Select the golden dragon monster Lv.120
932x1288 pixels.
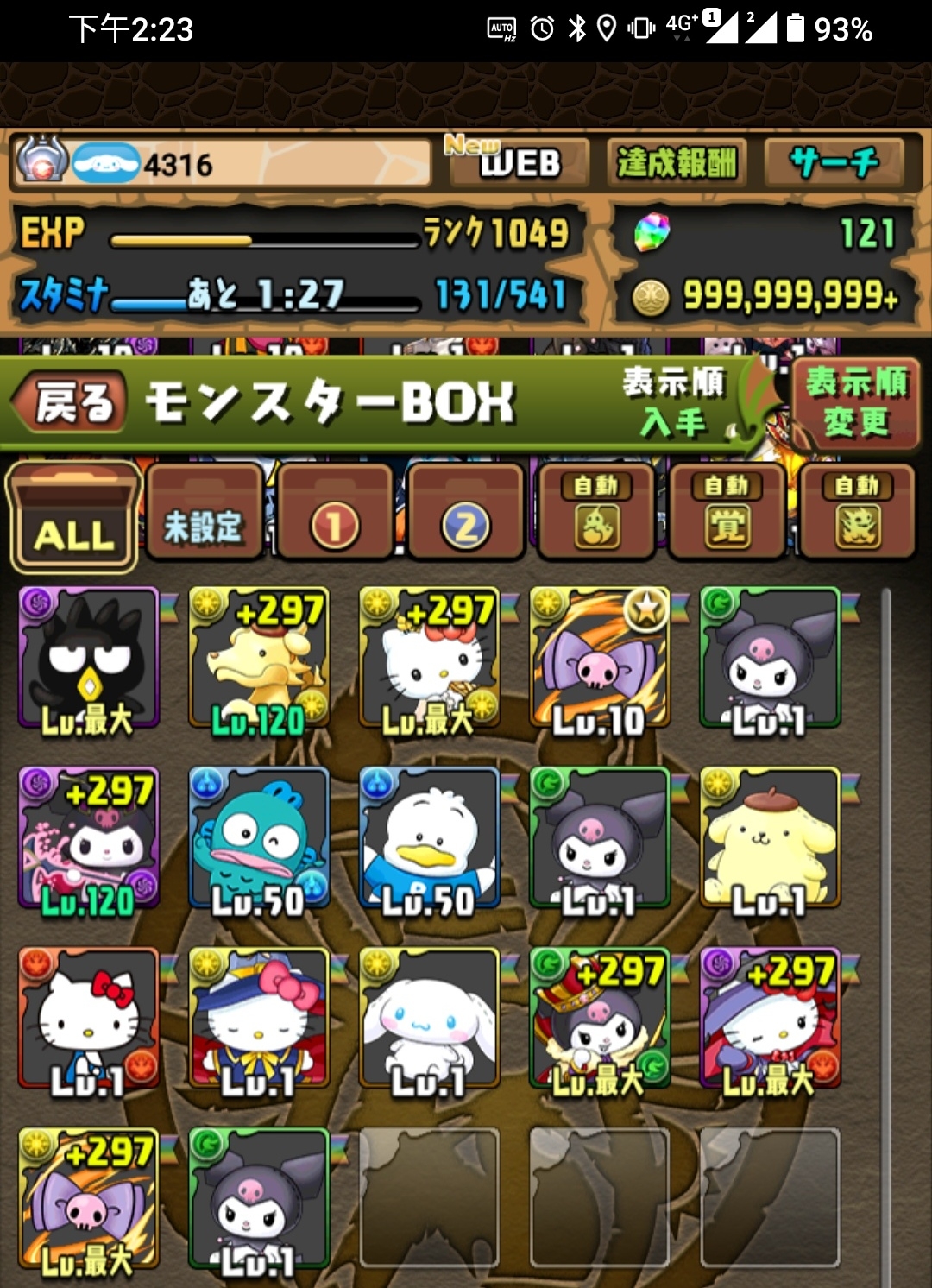(259, 659)
